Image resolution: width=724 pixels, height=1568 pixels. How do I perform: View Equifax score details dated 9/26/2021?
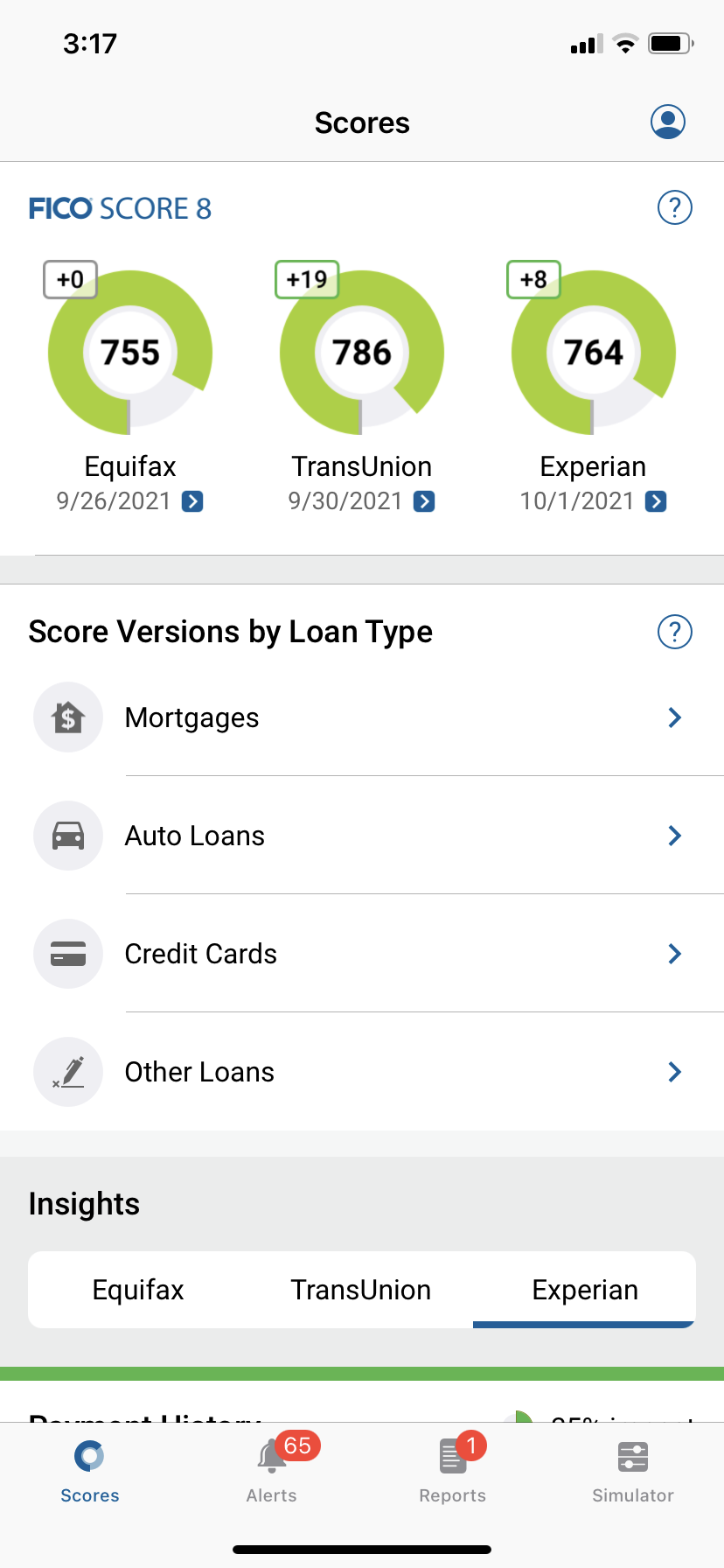point(192,501)
